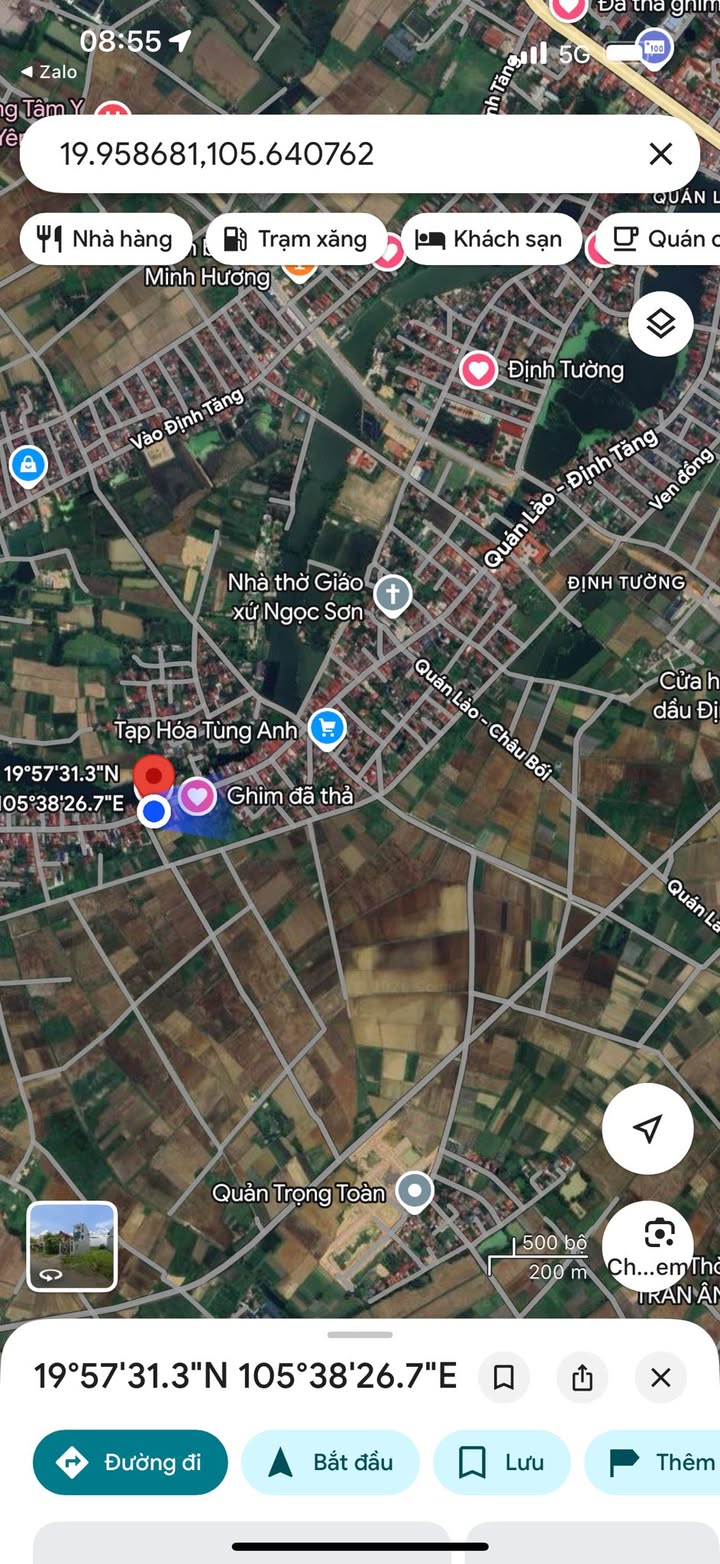The width and height of the screenshot is (720, 1564).
Task: Open Street View thumbnail
Action: coord(72,1246)
